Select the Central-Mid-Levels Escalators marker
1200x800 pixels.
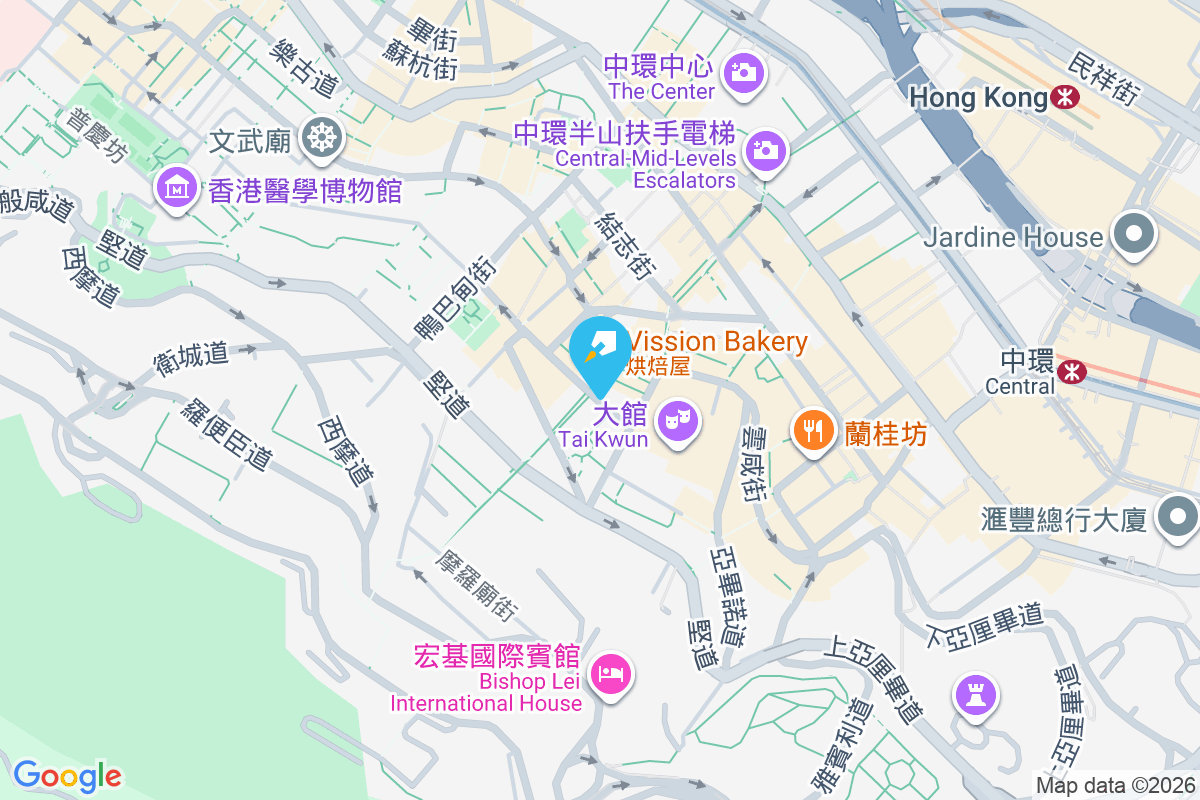[767, 151]
